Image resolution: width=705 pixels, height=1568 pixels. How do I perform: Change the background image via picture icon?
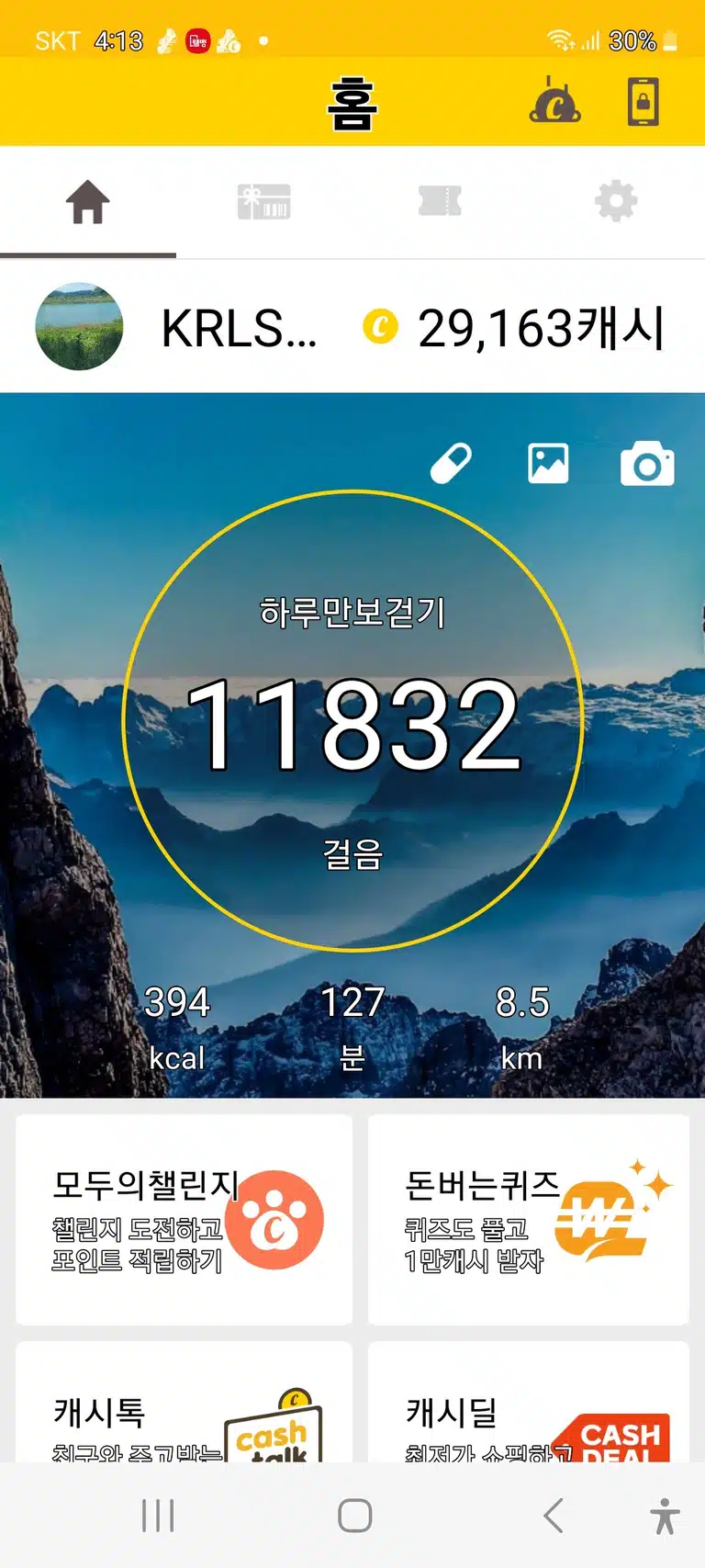point(548,464)
